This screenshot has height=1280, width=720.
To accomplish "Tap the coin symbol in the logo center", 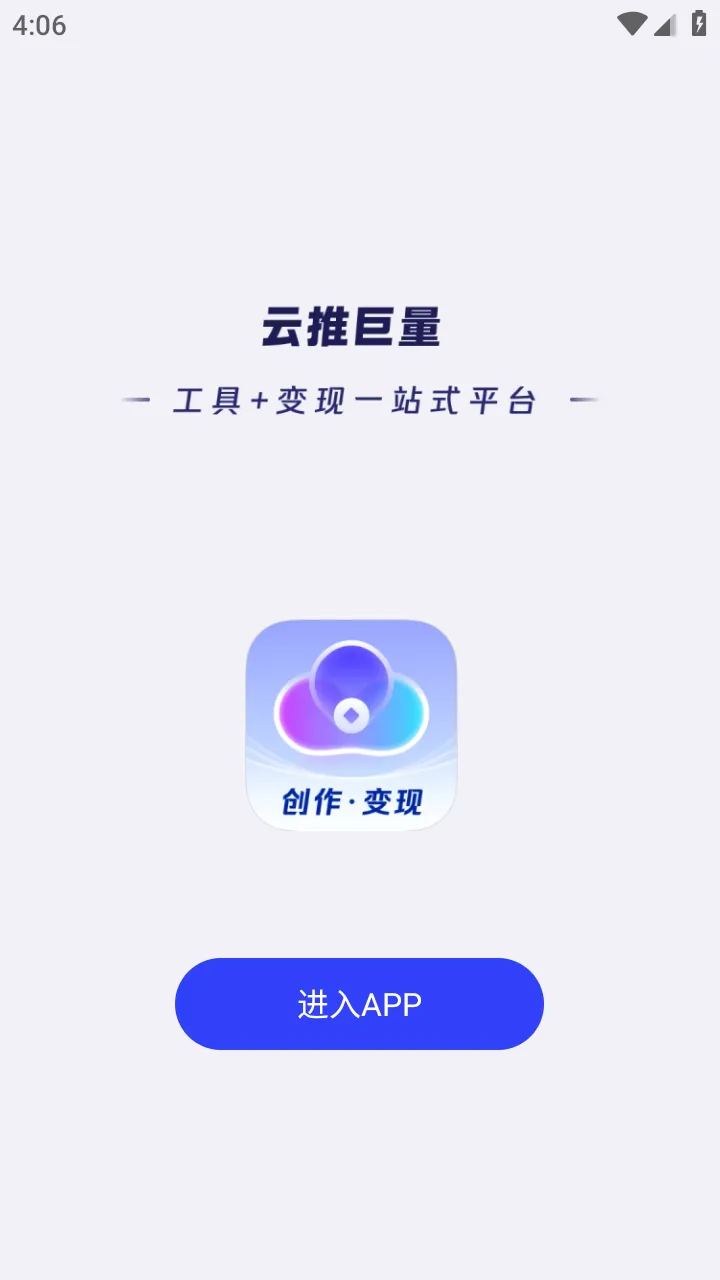I will [x=351, y=716].
